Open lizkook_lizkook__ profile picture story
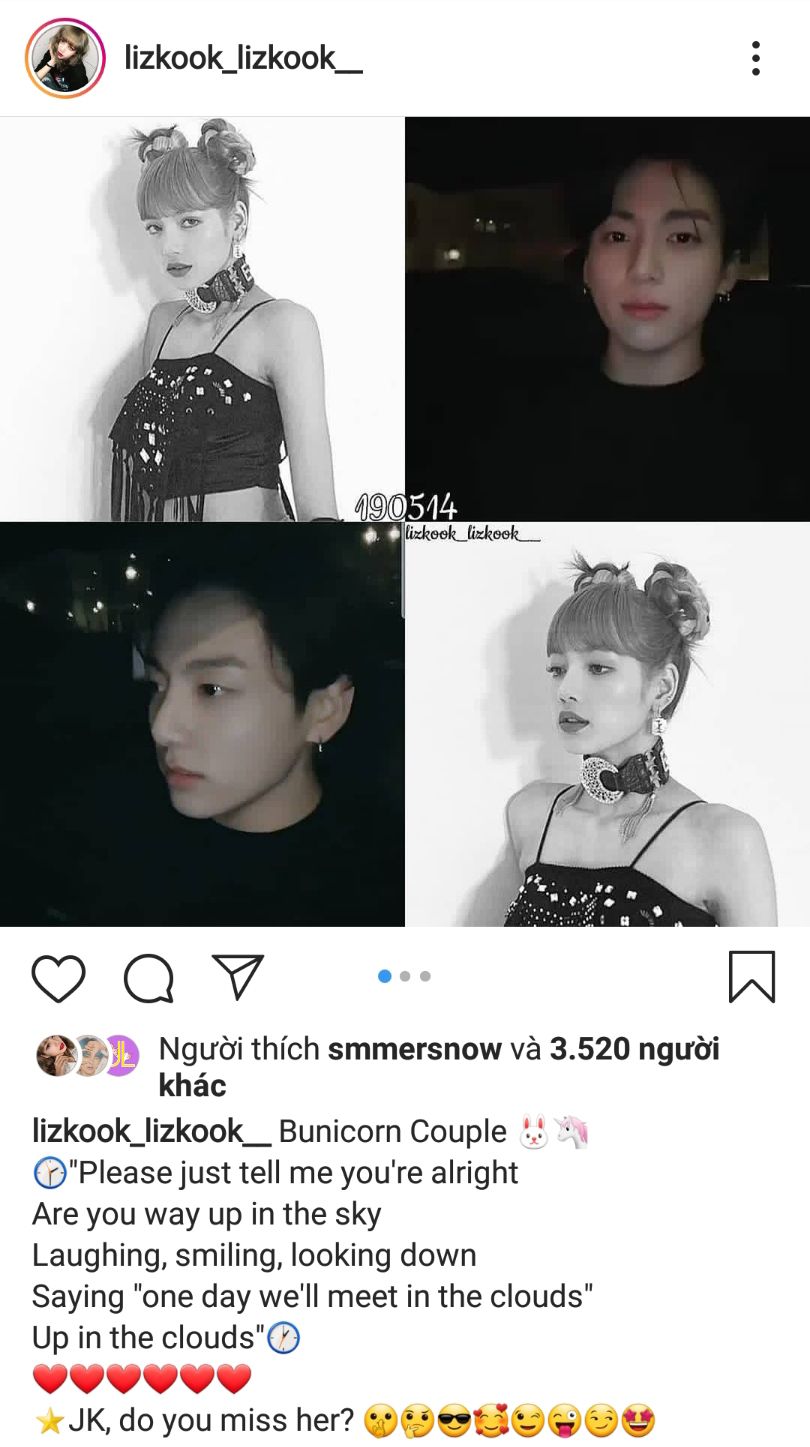This screenshot has width=810, height=1447. [65, 58]
